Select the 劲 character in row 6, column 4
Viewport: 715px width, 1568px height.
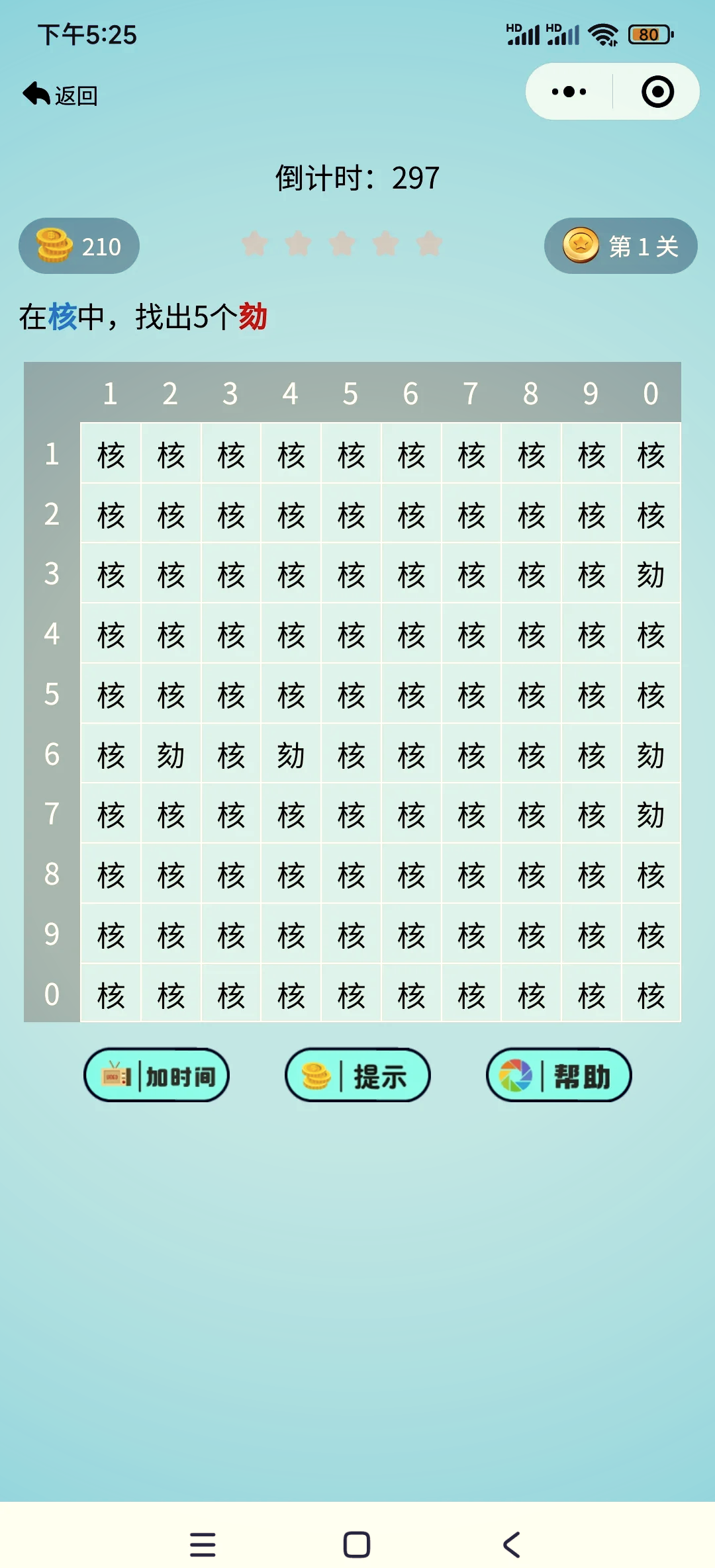tap(291, 754)
